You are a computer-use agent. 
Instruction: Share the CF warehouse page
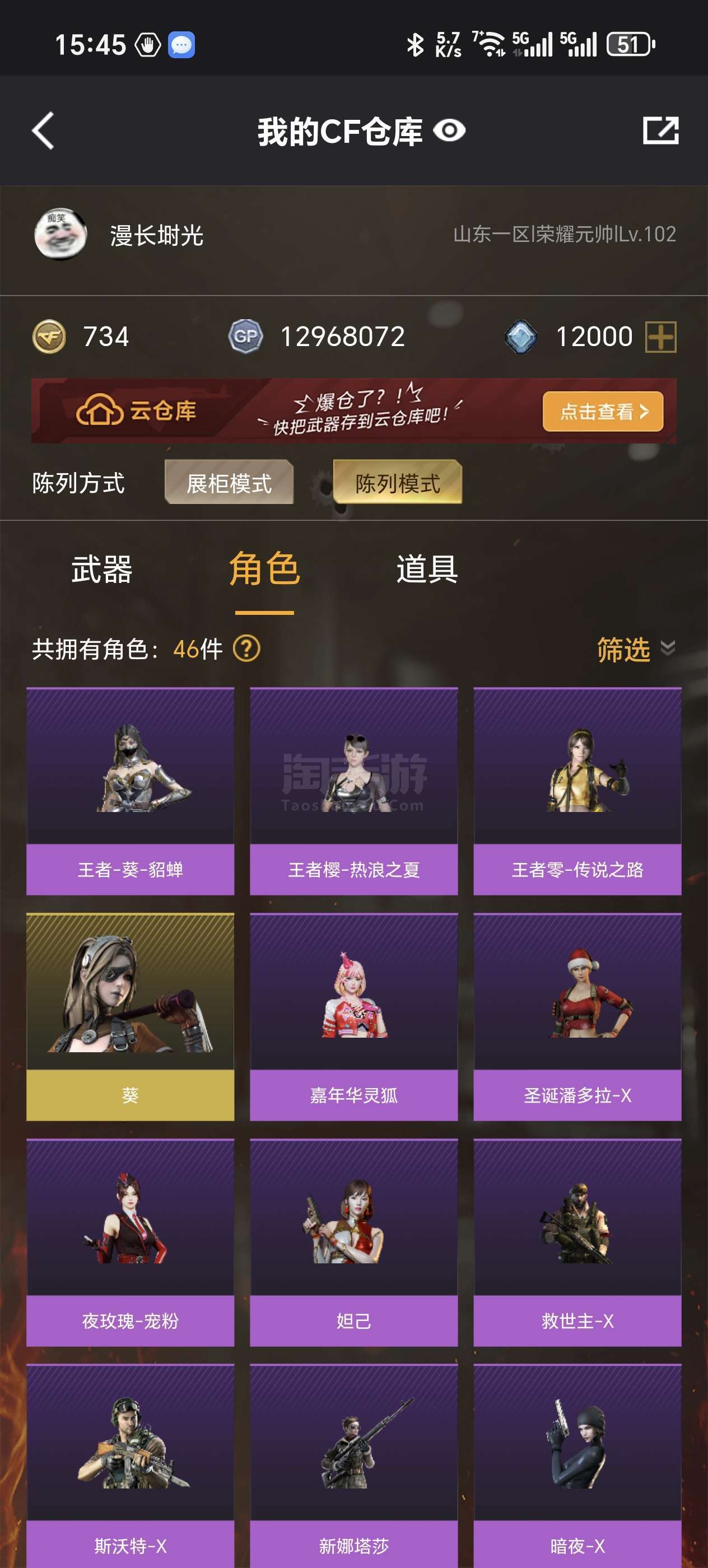coord(661,130)
